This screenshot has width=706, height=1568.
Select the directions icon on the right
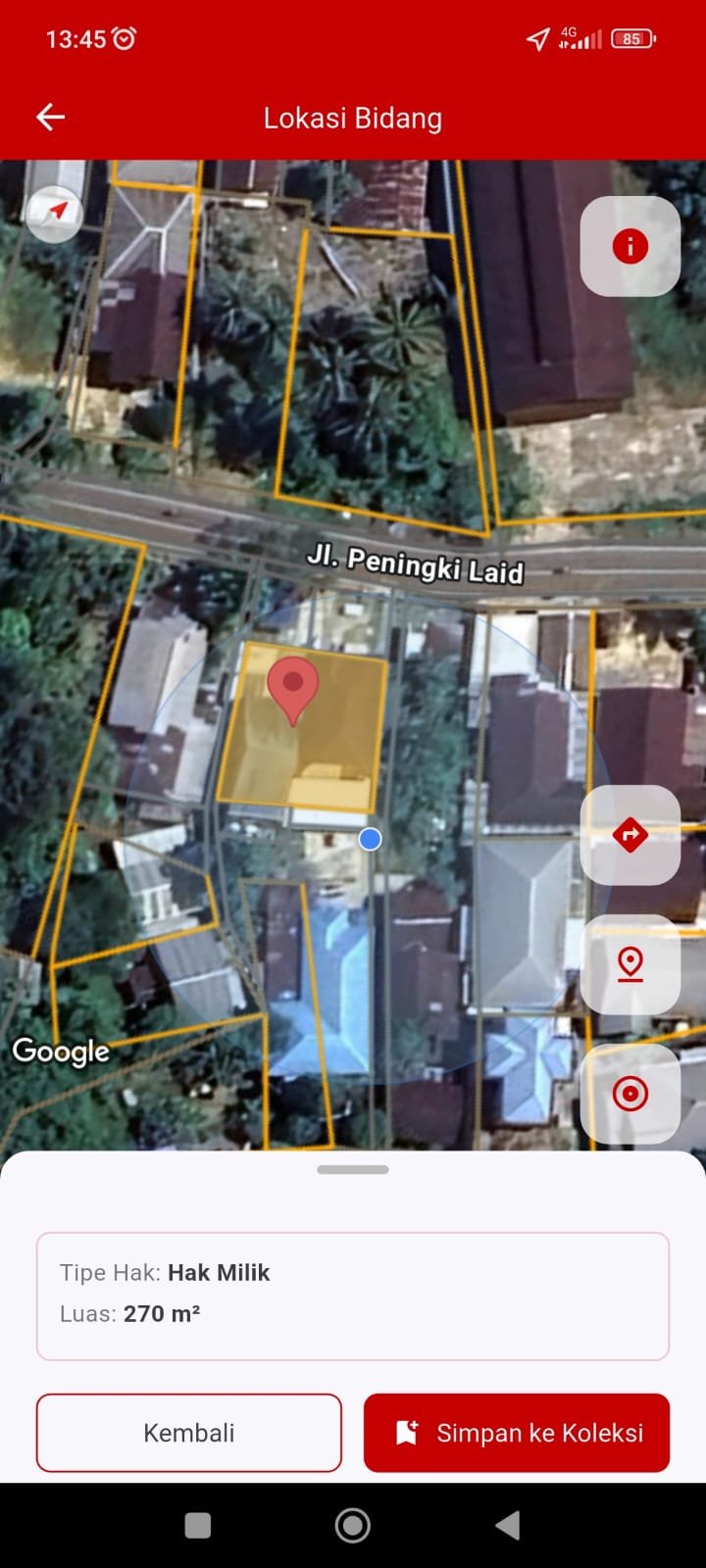[x=630, y=834]
